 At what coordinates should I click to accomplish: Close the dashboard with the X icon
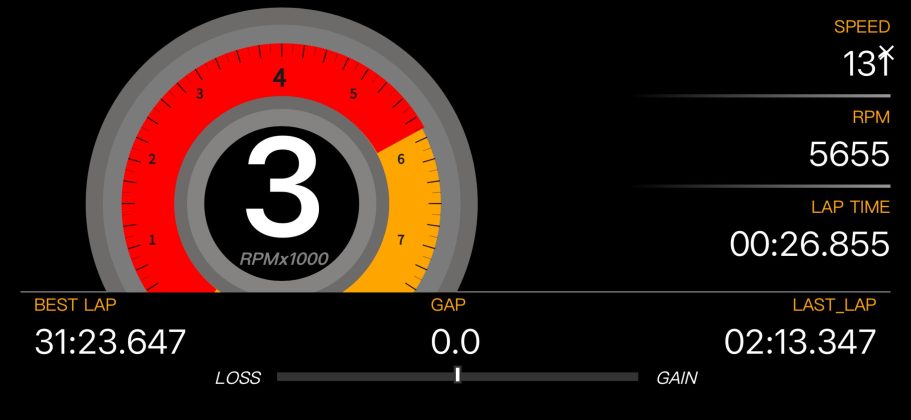click(886, 51)
